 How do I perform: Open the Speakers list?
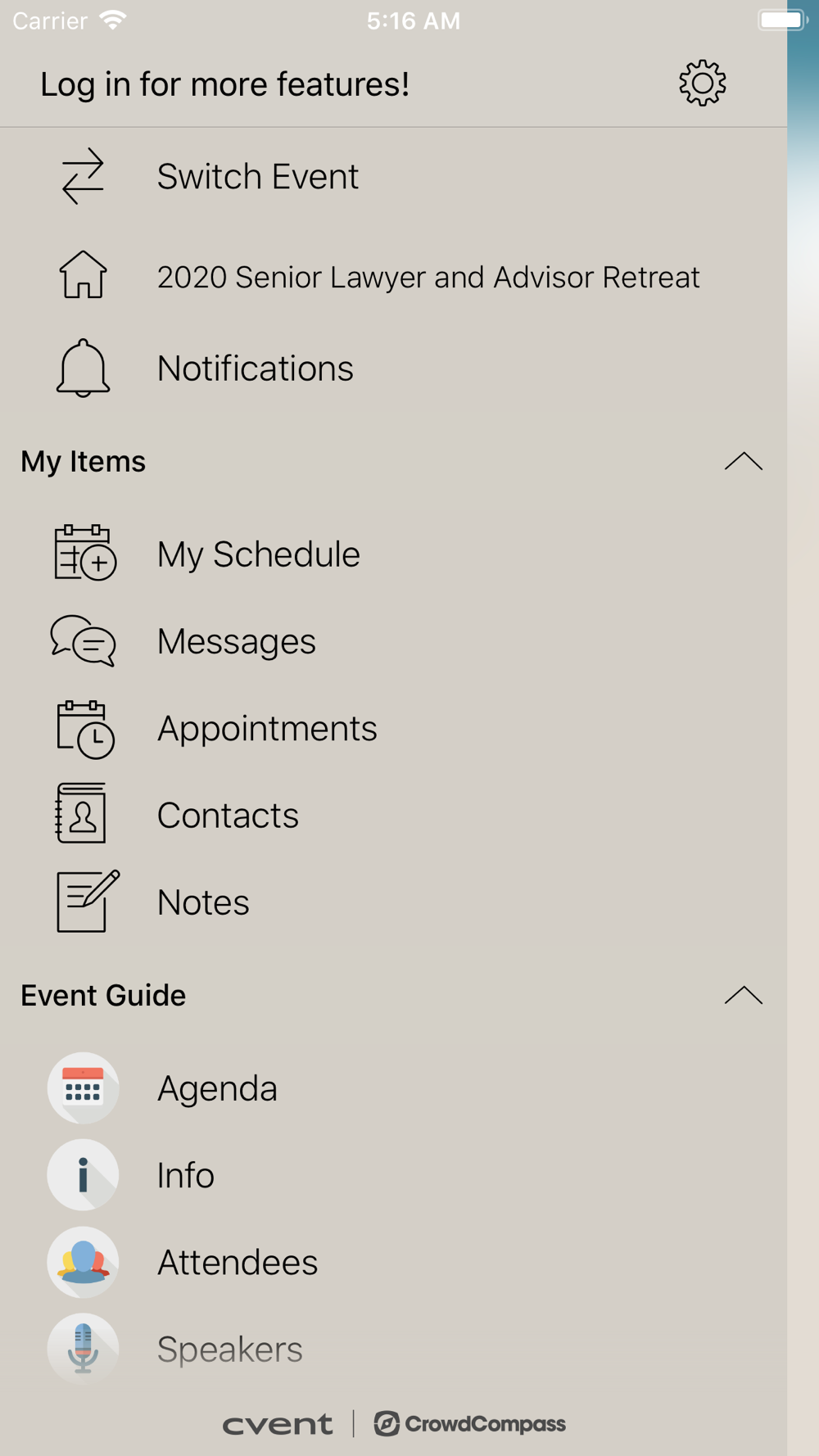pyautogui.click(x=393, y=1349)
